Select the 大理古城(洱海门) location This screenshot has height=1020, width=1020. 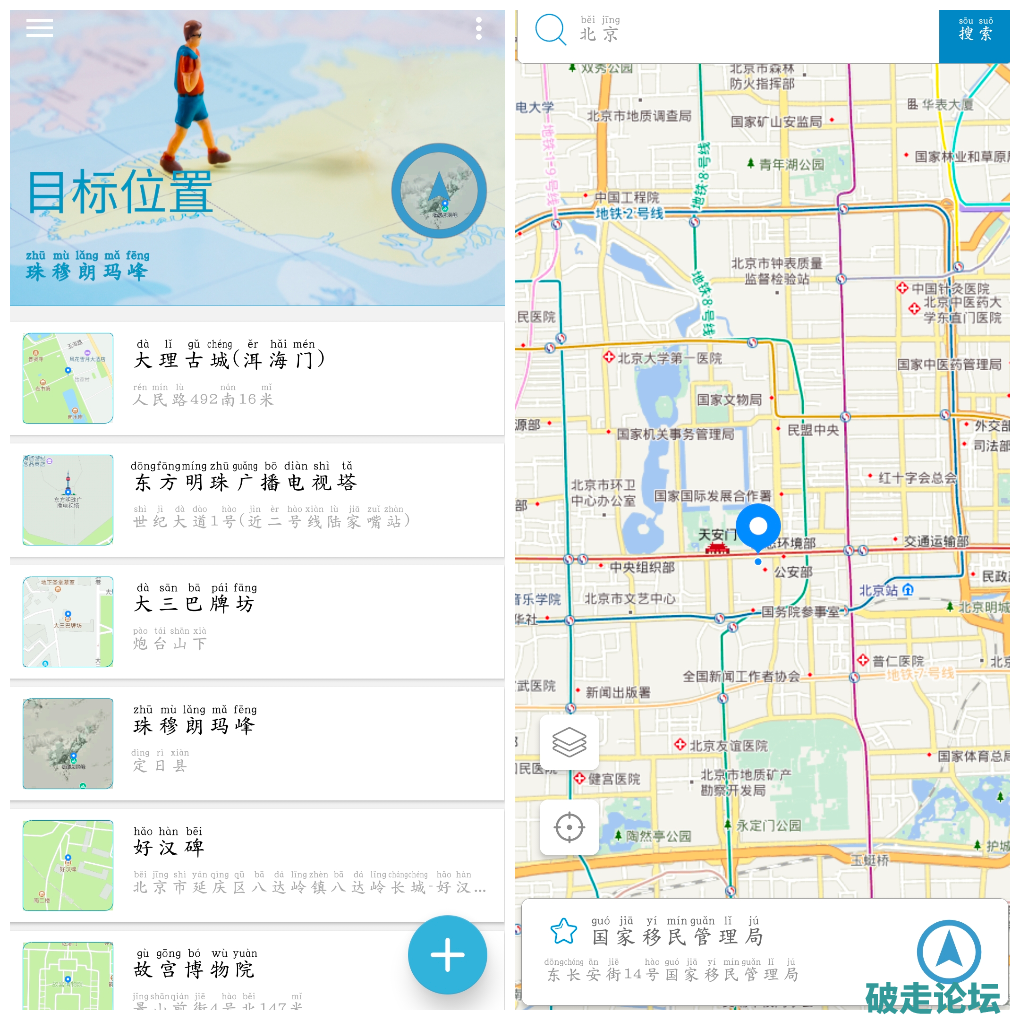point(256,378)
